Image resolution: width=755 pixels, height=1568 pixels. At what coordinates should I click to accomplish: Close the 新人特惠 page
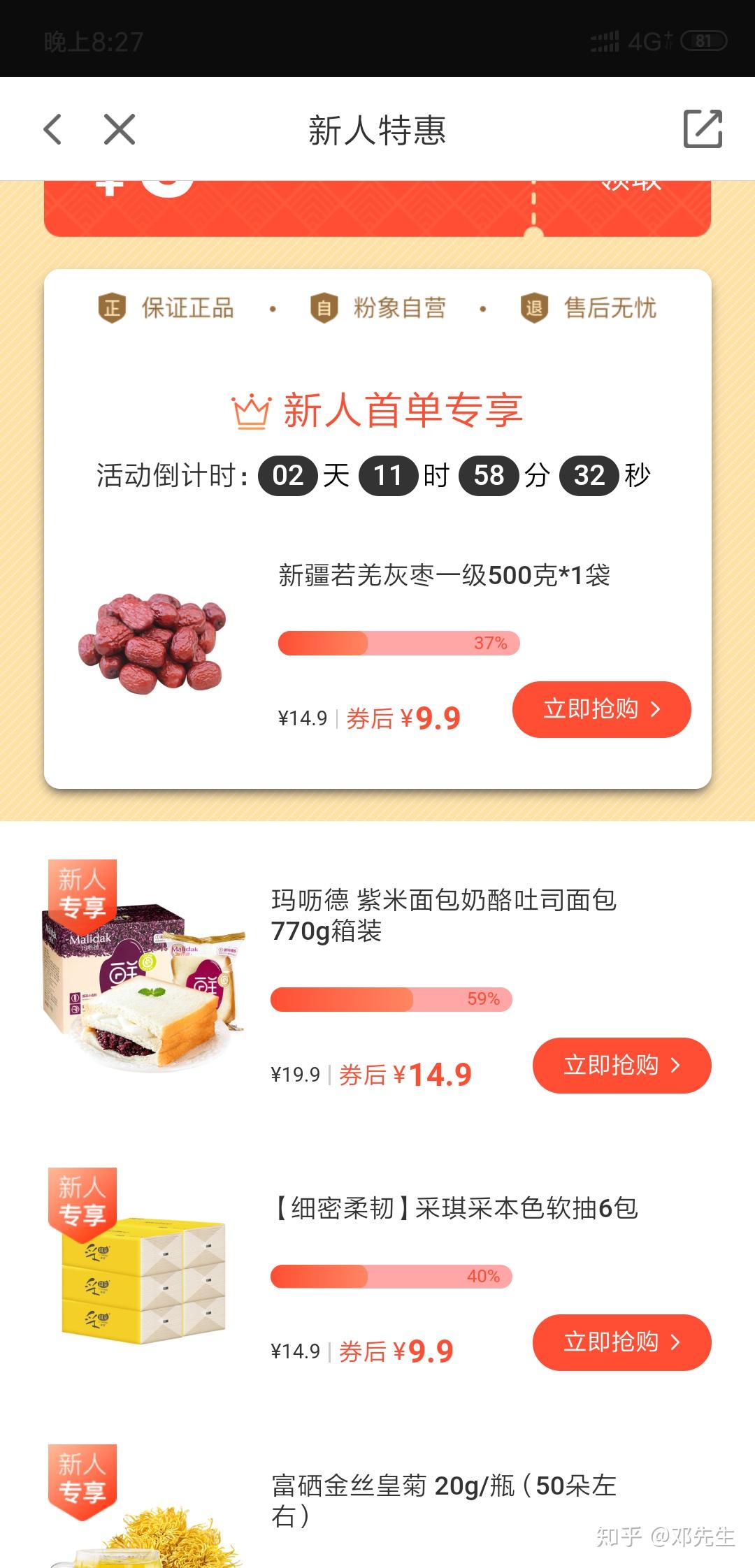click(120, 129)
